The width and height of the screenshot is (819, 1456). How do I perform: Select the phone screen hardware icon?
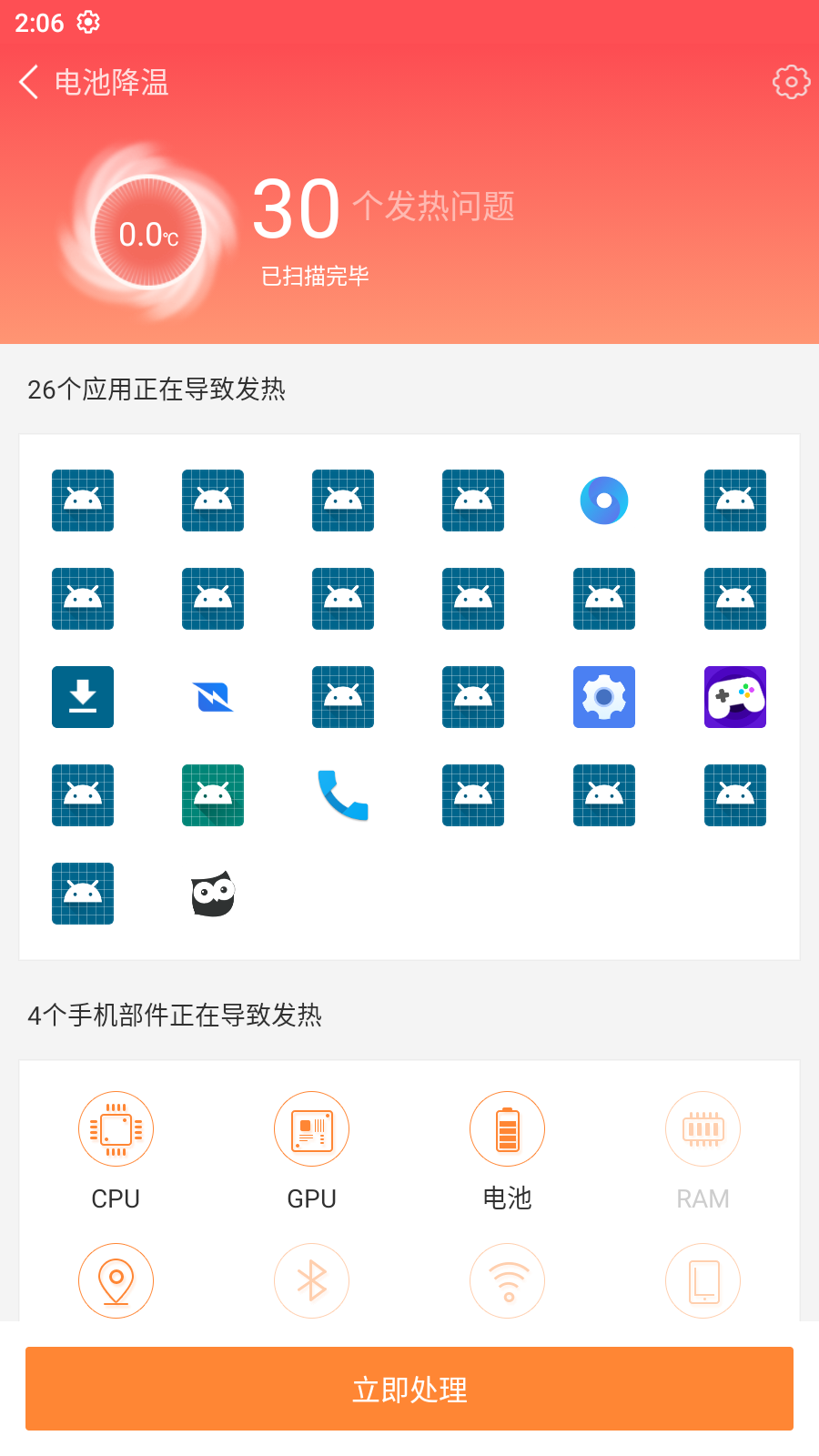[x=703, y=1280]
